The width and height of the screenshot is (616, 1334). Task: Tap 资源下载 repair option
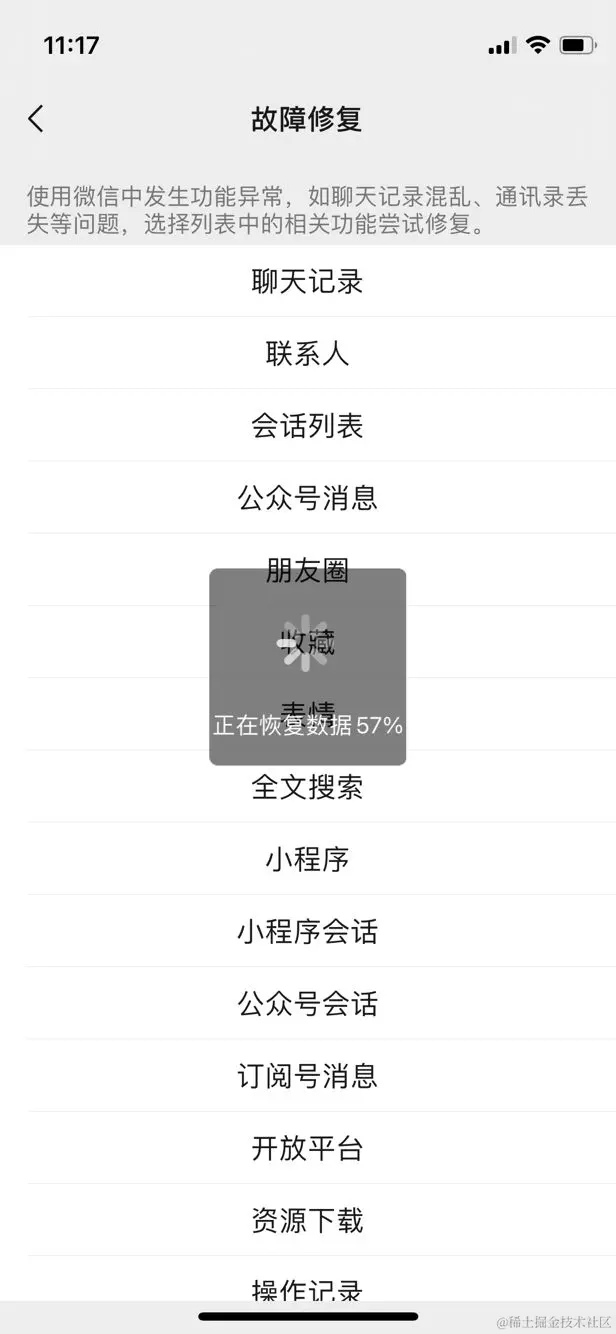307,1220
